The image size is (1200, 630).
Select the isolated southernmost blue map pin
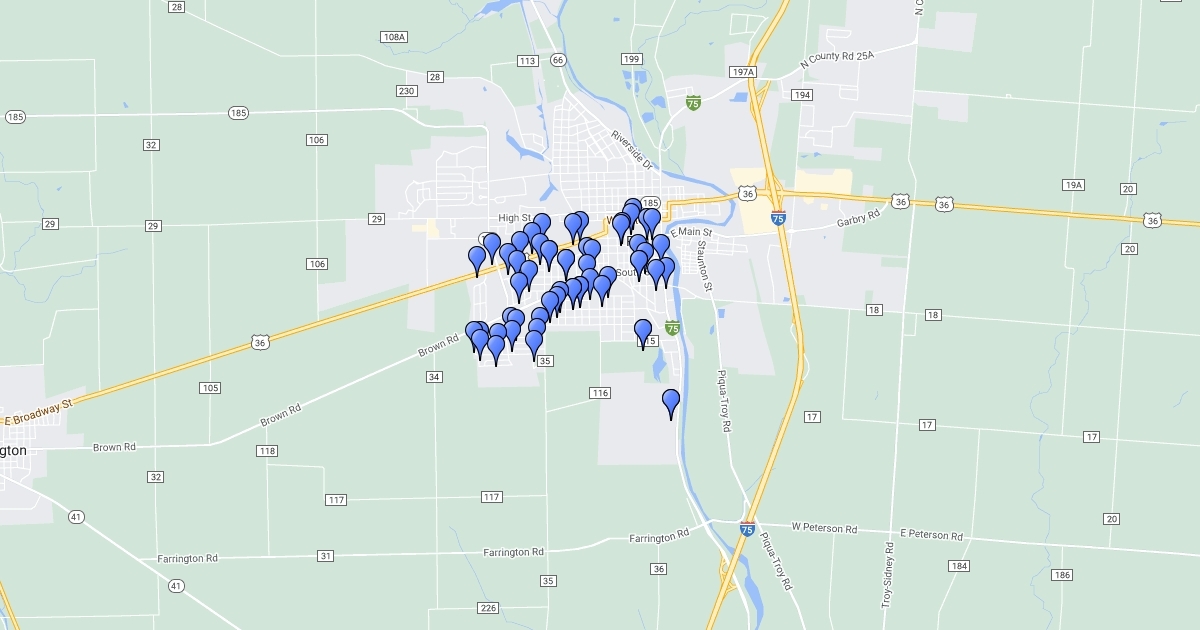[x=671, y=401]
